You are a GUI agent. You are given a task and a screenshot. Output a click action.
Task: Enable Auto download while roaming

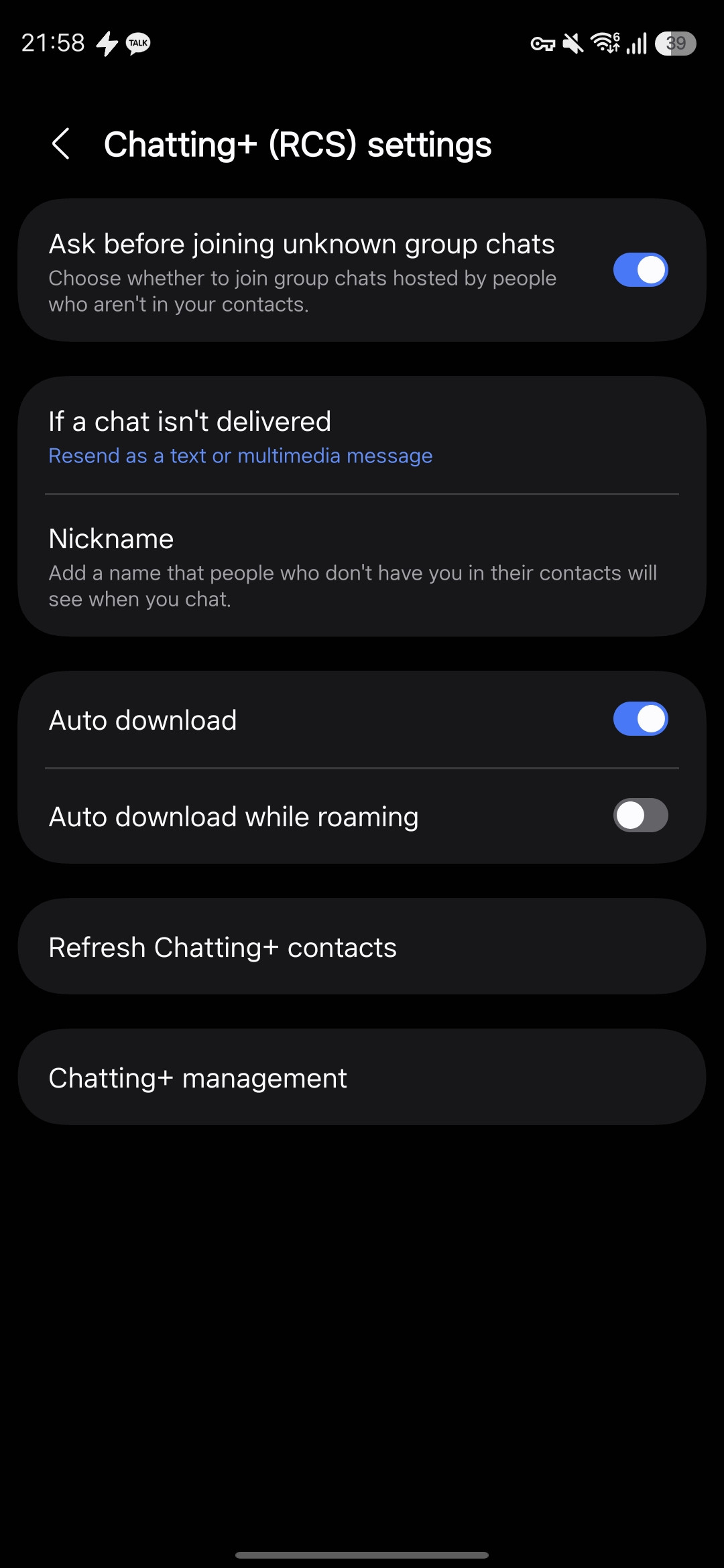pyautogui.click(x=640, y=815)
